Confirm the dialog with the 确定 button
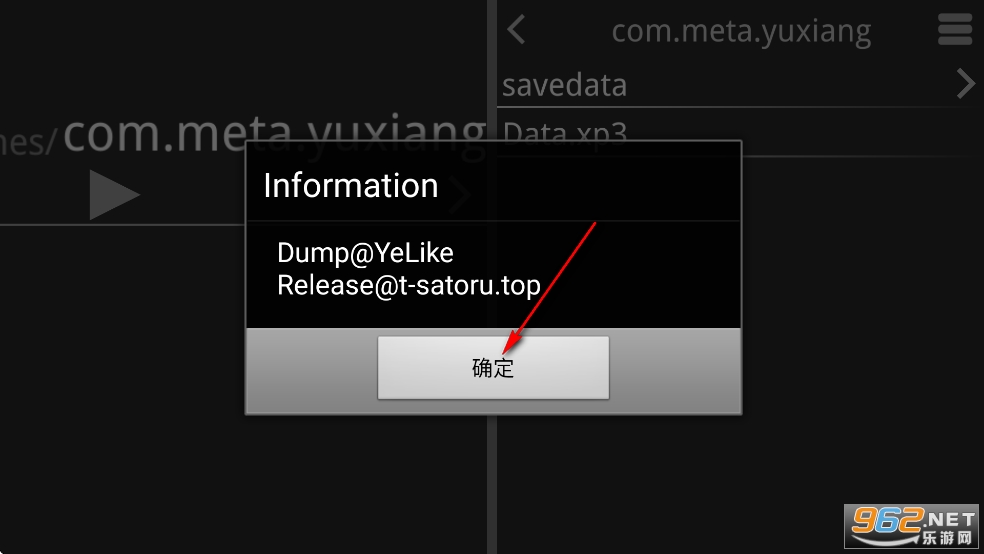Image resolution: width=984 pixels, height=554 pixels. pyautogui.click(x=492, y=368)
